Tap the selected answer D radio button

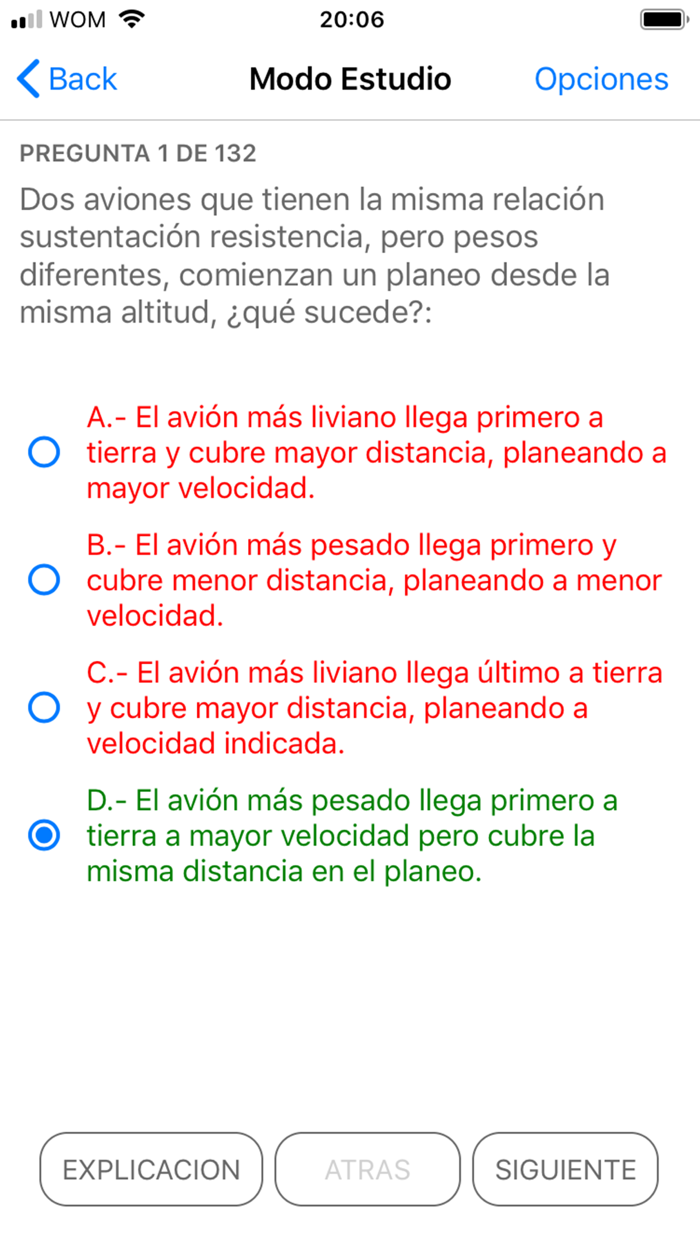44,835
